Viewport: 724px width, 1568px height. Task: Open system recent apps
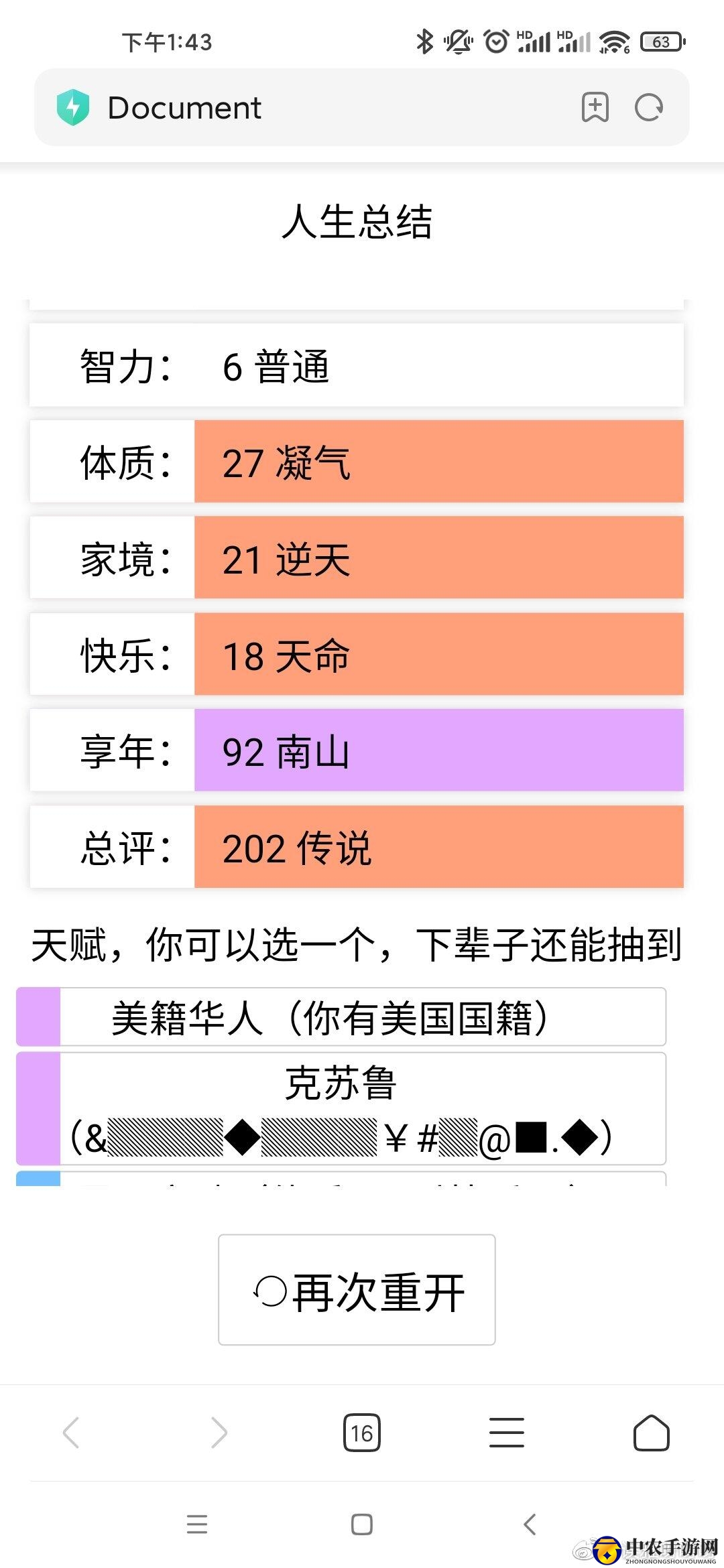(x=197, y=1524)
